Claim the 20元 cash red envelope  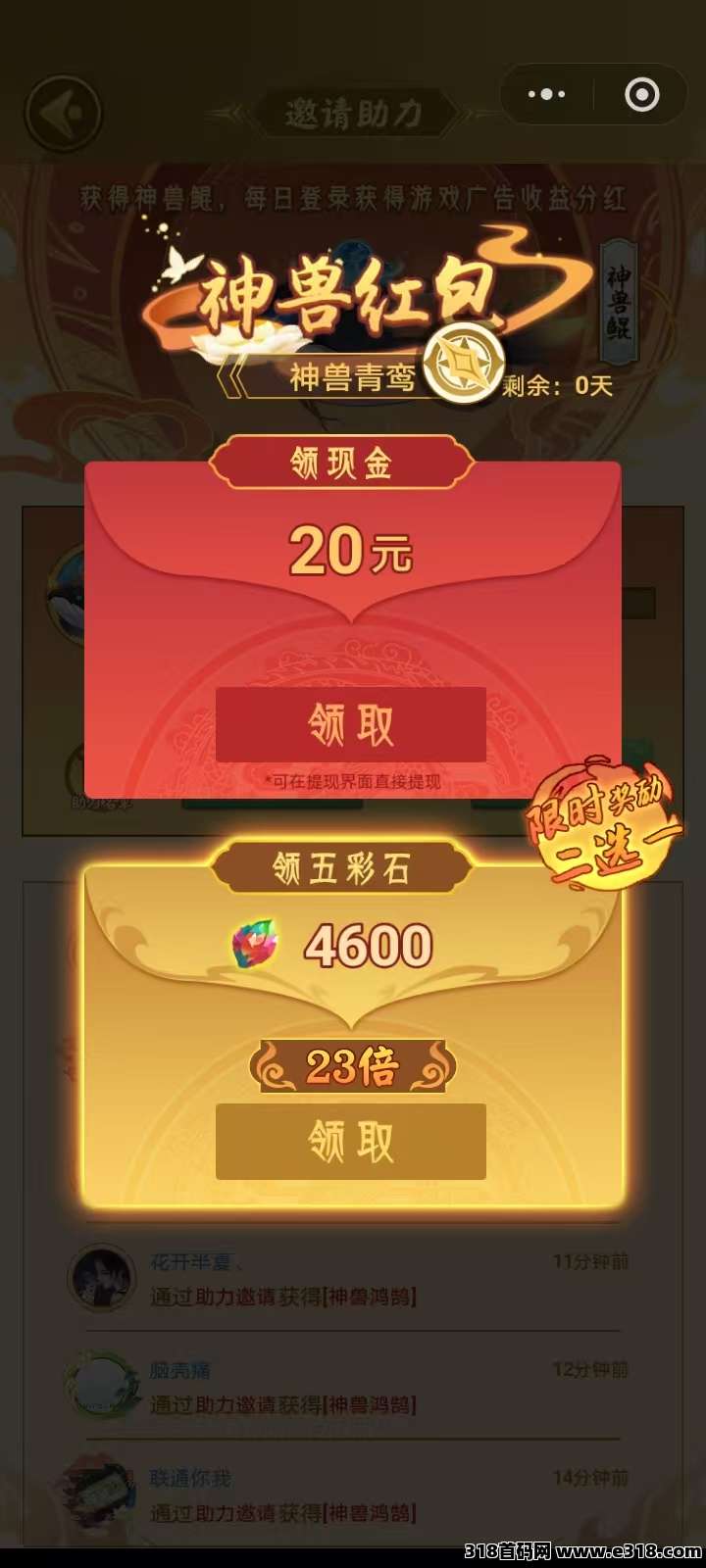click(351, 725)
